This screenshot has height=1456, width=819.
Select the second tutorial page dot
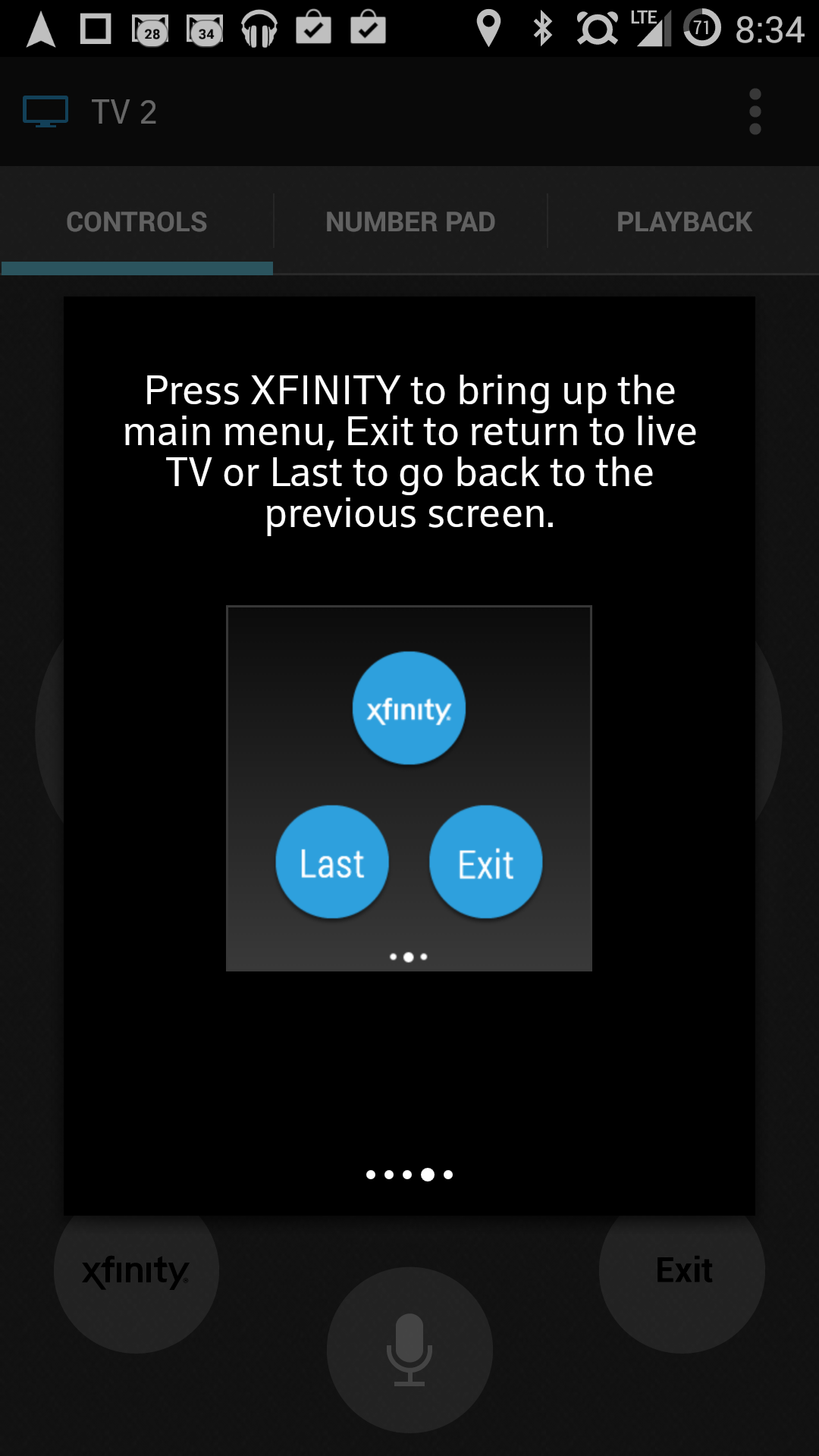[409, 956]
